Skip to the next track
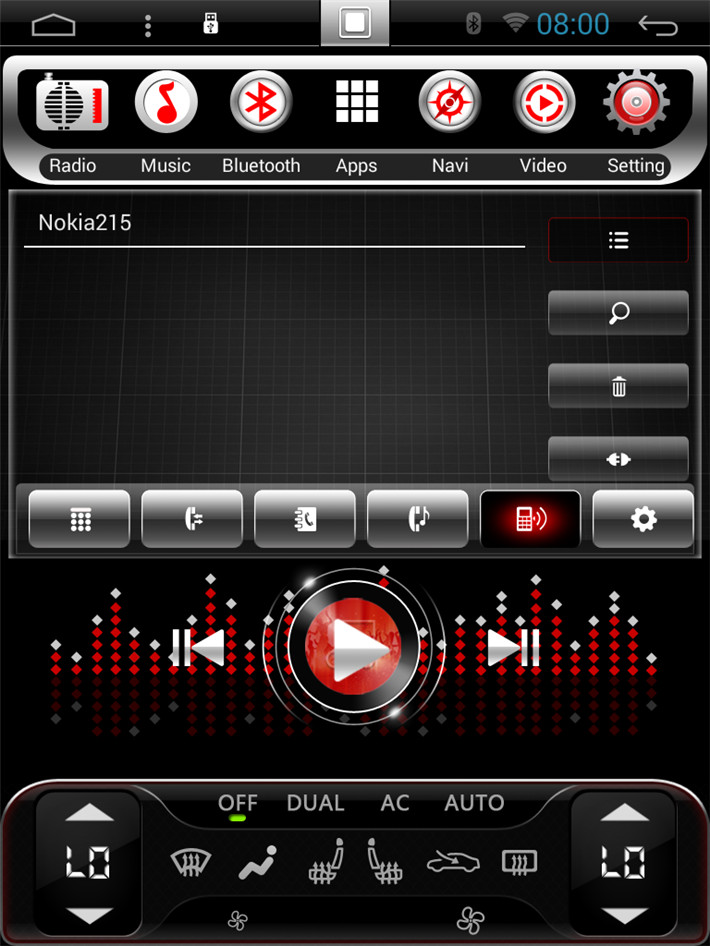Screen dimensions: 710x946 [x=513, y=648]
